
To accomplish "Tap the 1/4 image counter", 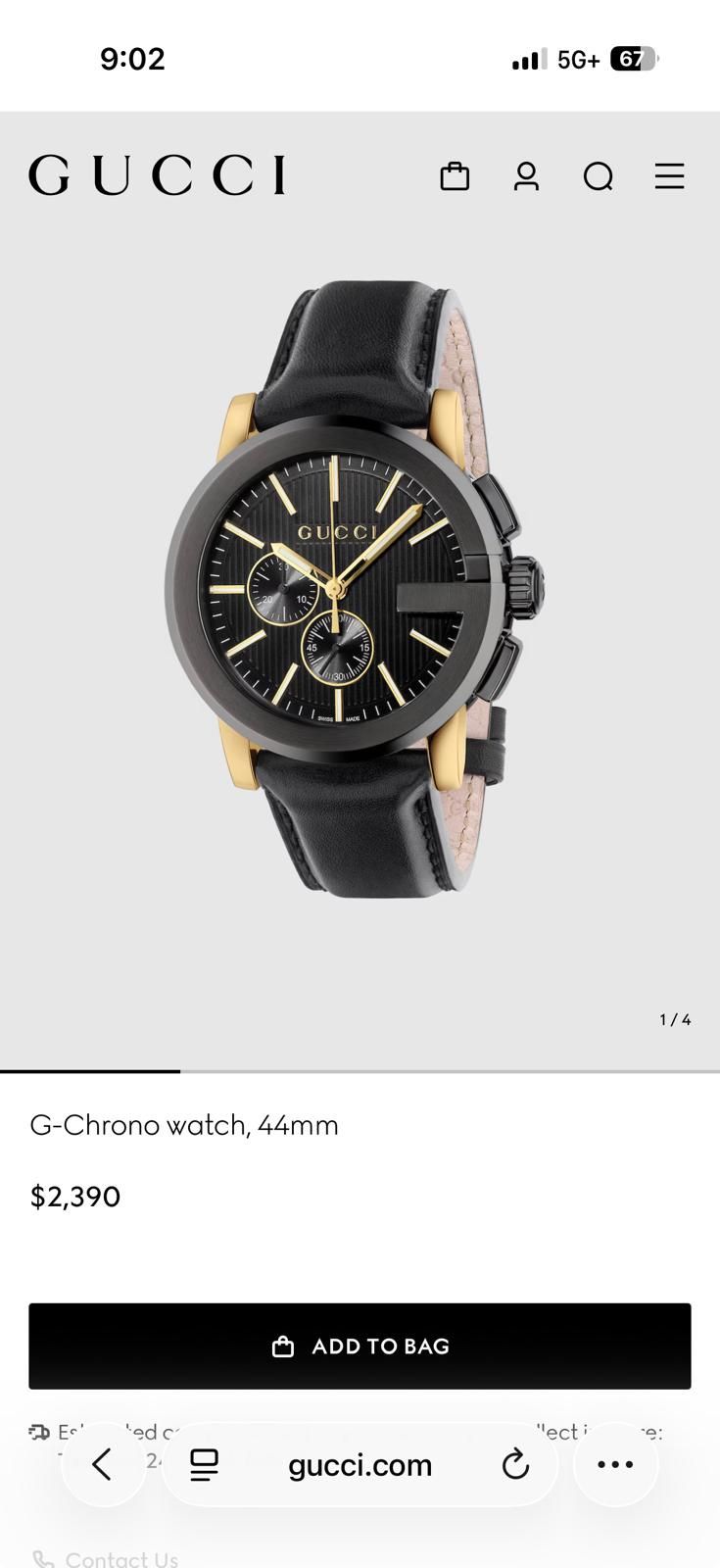I will point(675,1019).
